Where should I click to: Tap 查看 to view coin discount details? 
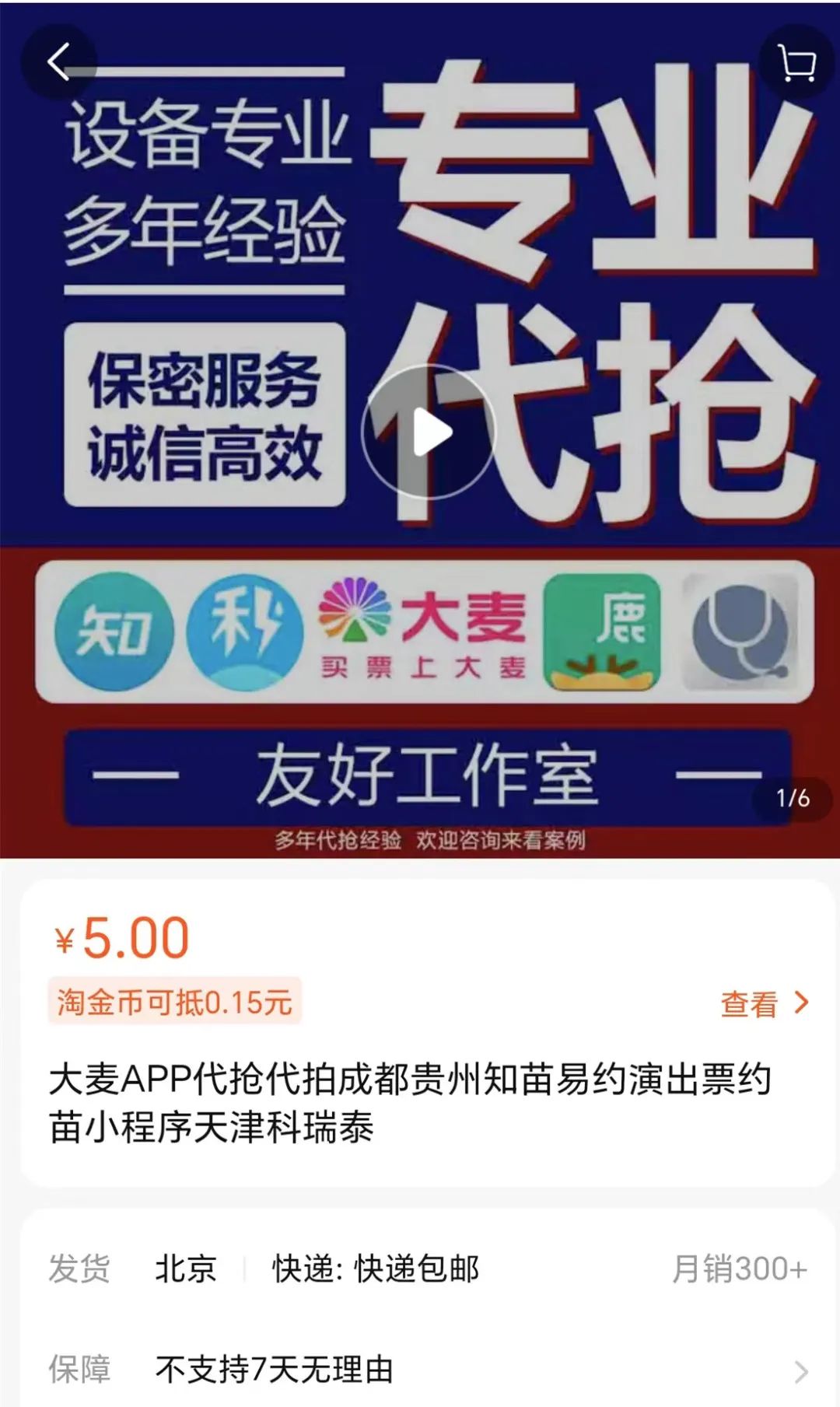[x=763, y=1003]
